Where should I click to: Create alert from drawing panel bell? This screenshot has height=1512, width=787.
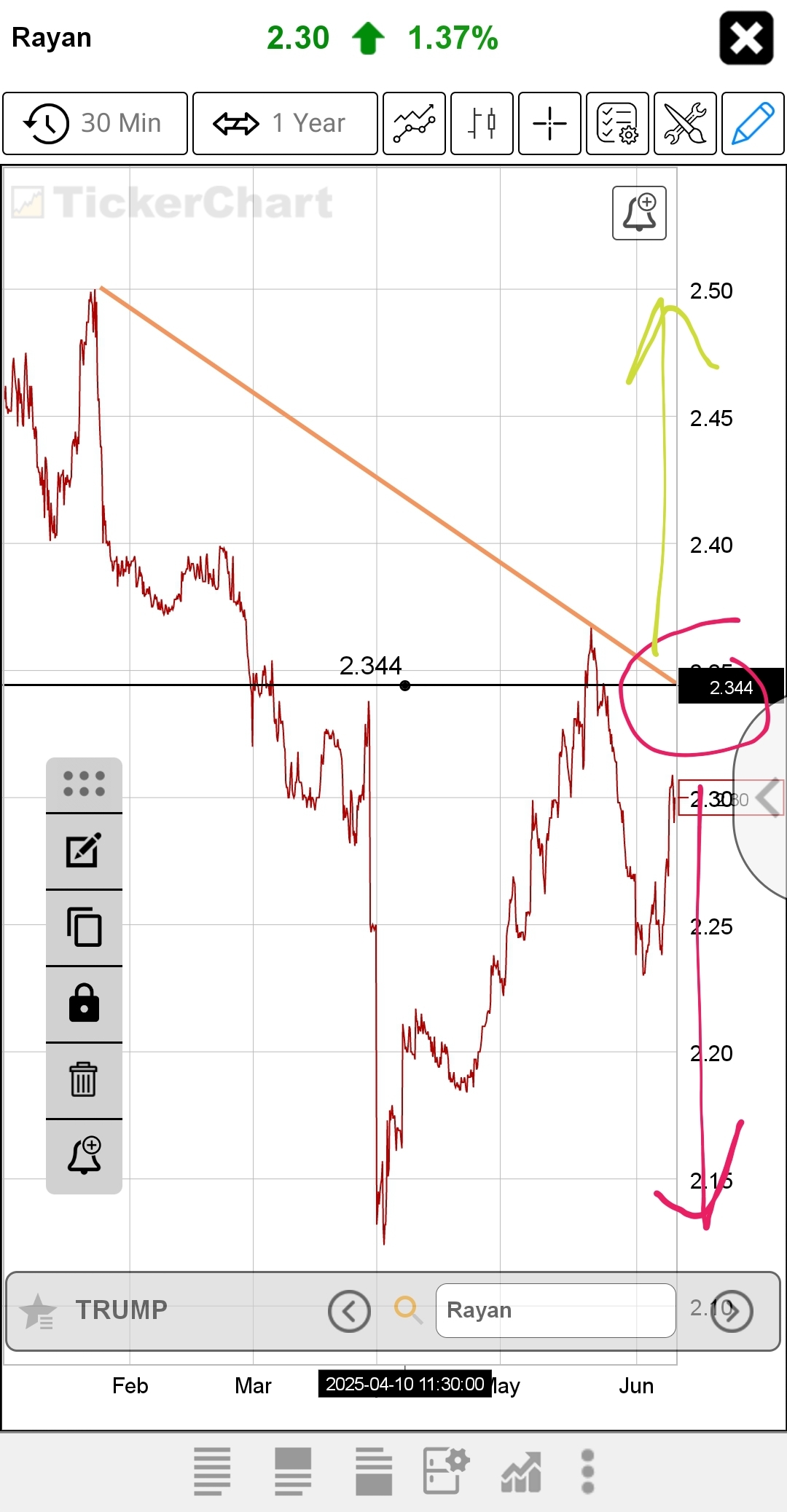point(84,1156)
